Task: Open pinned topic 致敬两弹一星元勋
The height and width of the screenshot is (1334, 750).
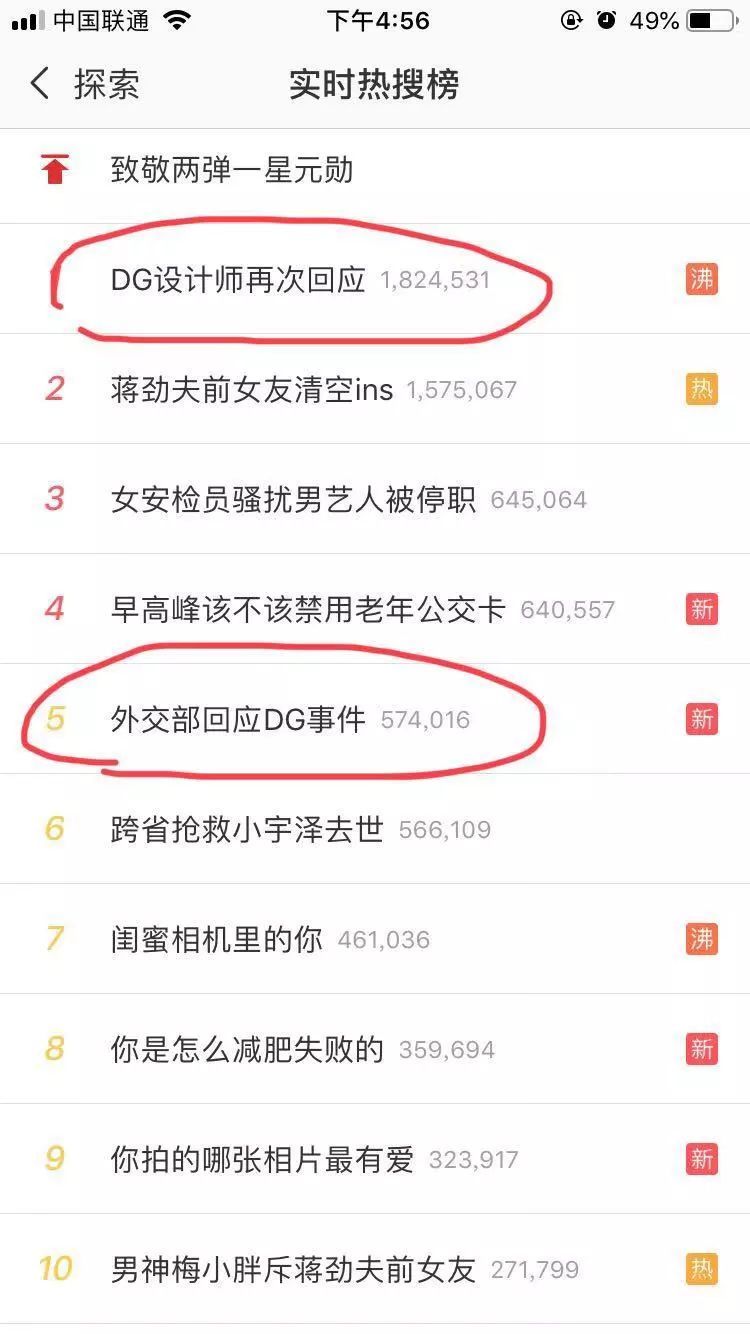Action: 231,170
